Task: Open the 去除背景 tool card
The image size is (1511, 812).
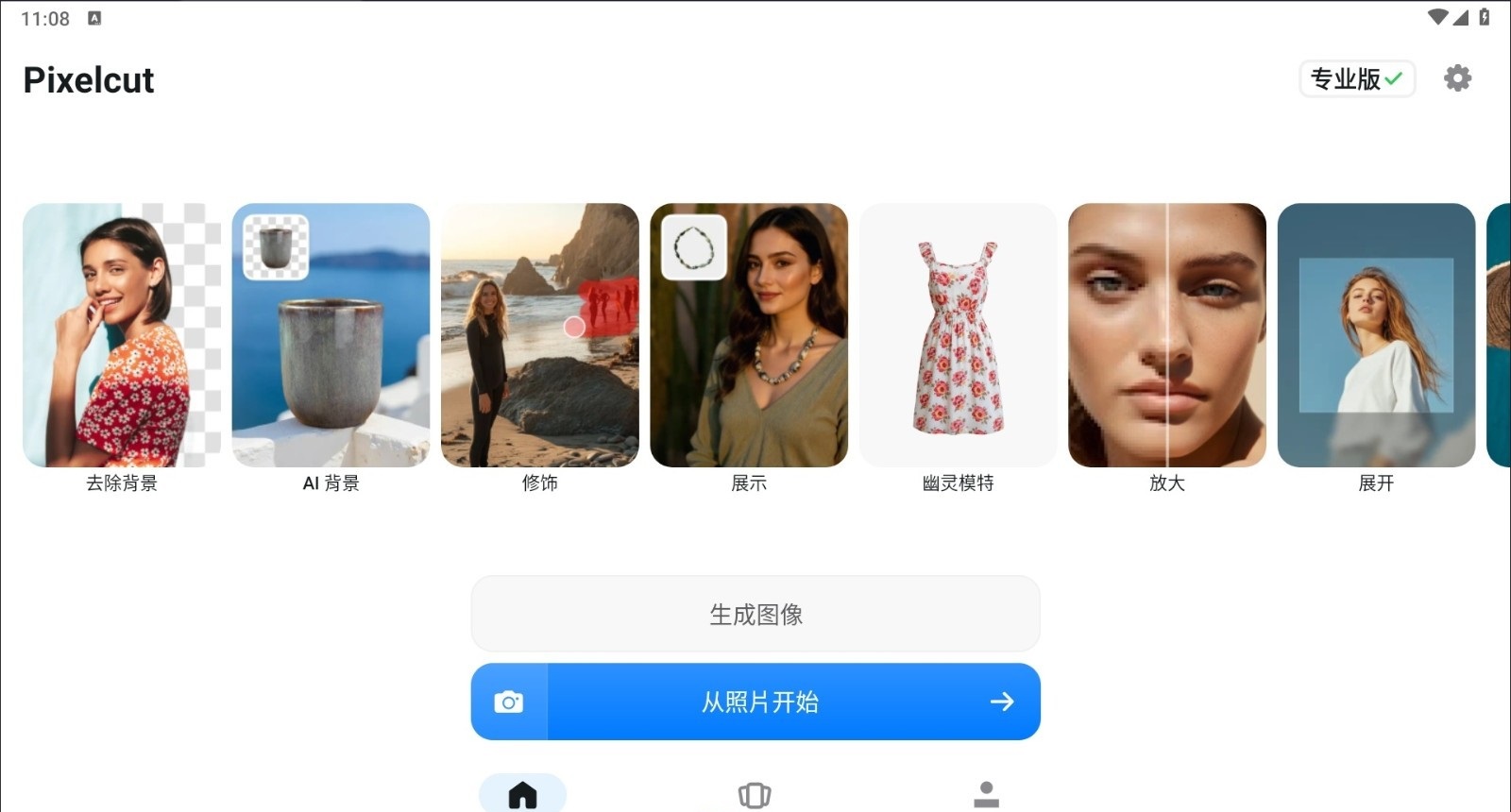Action: 122,335
